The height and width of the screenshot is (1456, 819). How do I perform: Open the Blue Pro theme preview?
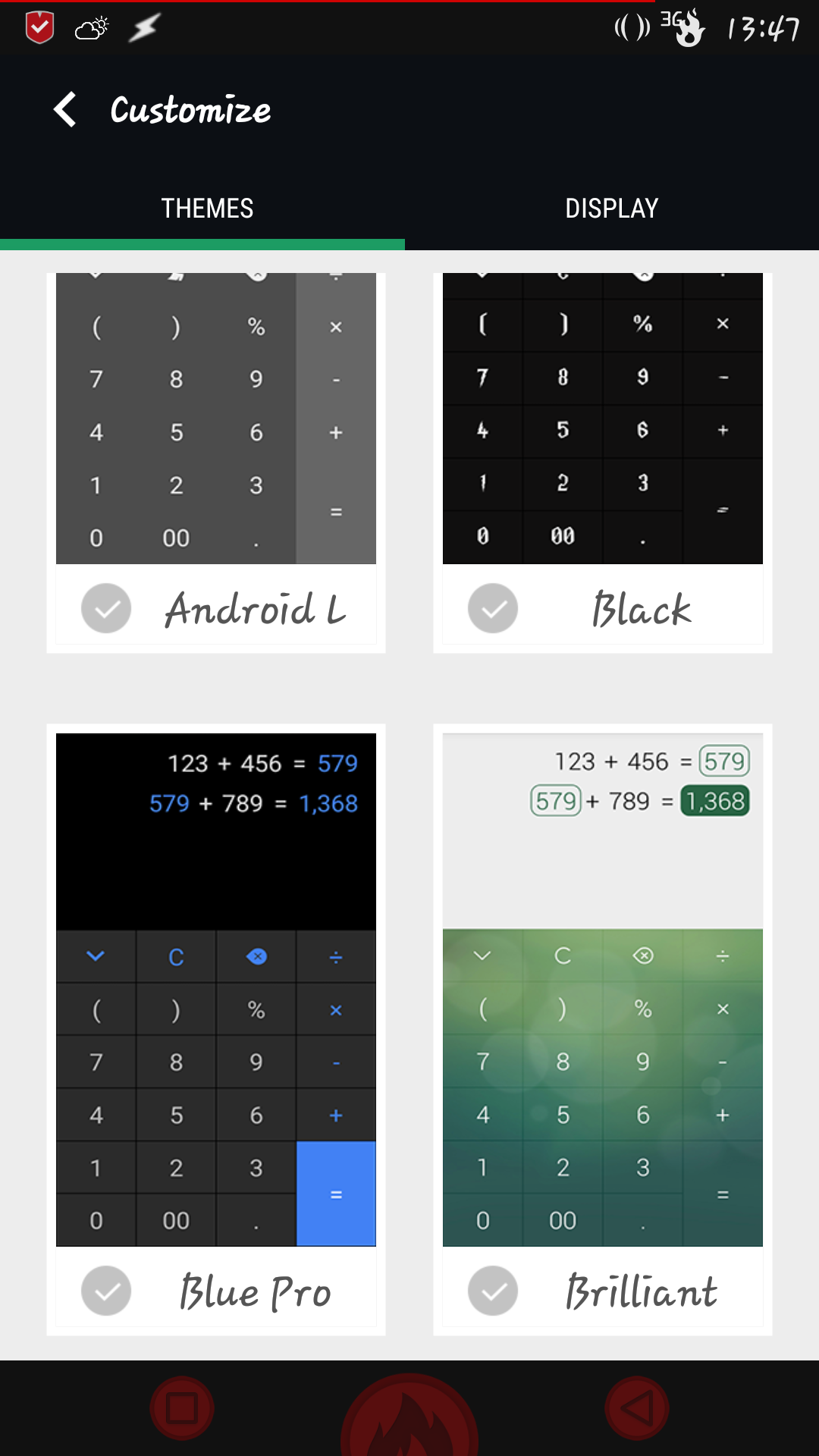pyautogui.click(x=216, y=990)
